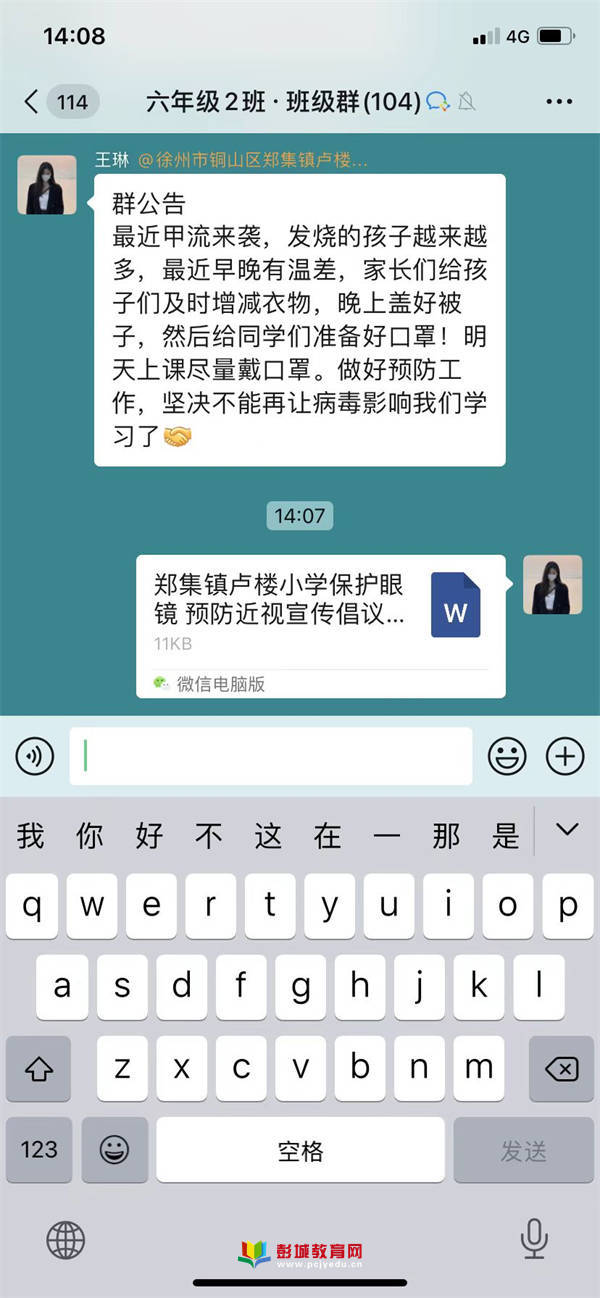Start dictation with the microphone
Viewport: 600px width, 1298px height.
pos(534,1239)
